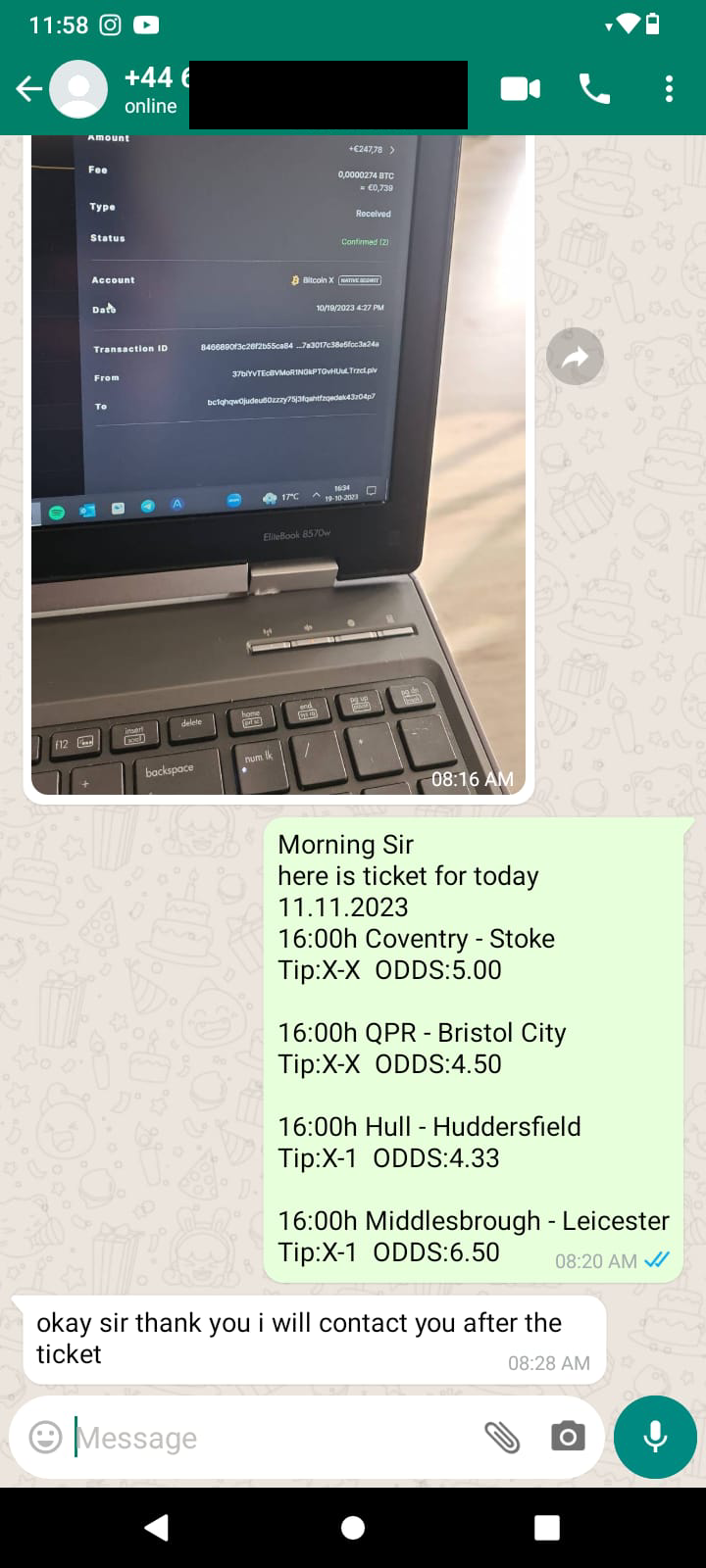
Task: Start a video call
Action: point(520,89)
